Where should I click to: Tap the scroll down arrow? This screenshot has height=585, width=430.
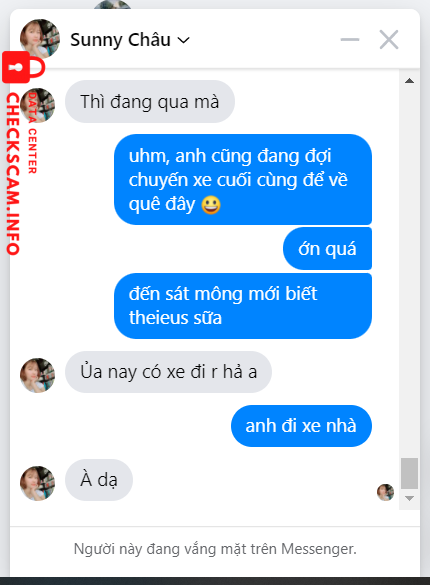point(409,498)
